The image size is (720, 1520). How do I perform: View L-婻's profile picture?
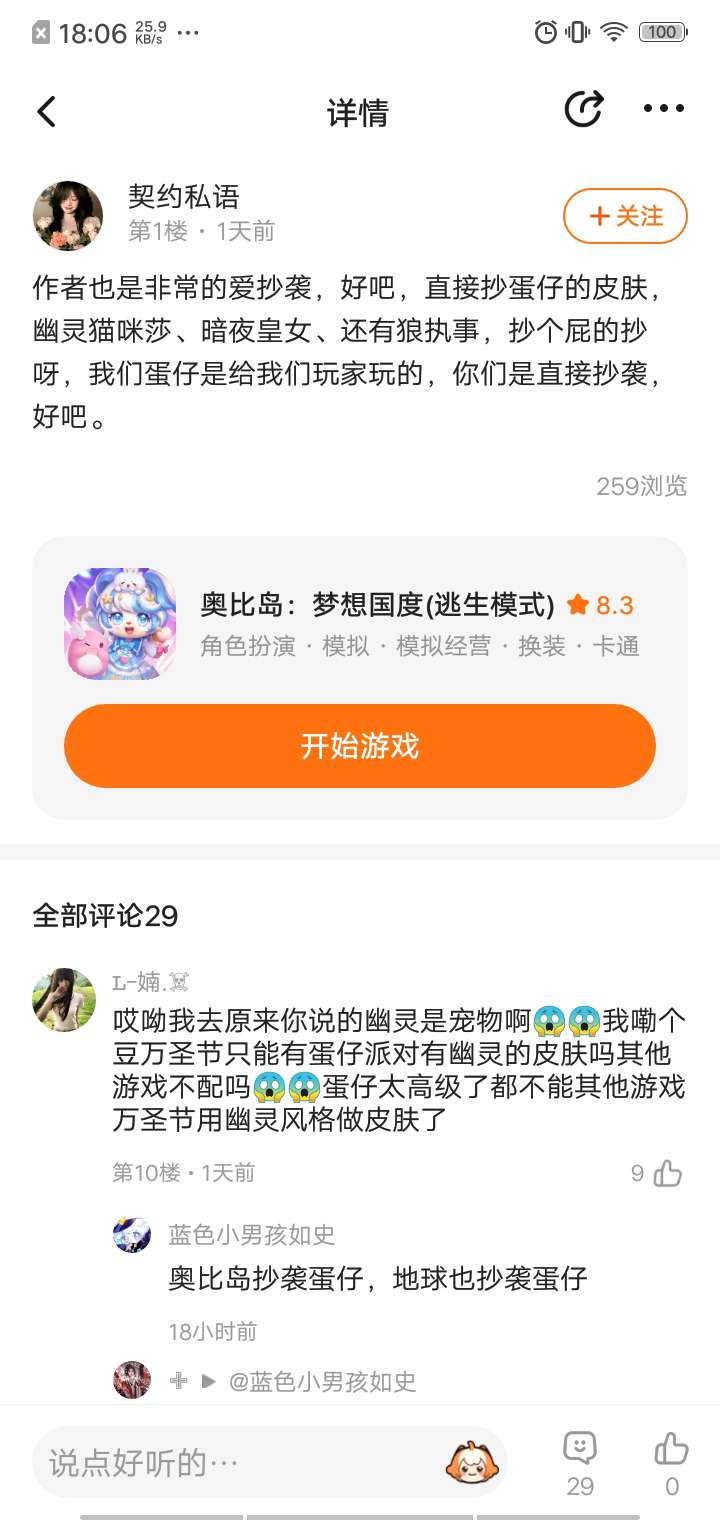tap(65, 999)
